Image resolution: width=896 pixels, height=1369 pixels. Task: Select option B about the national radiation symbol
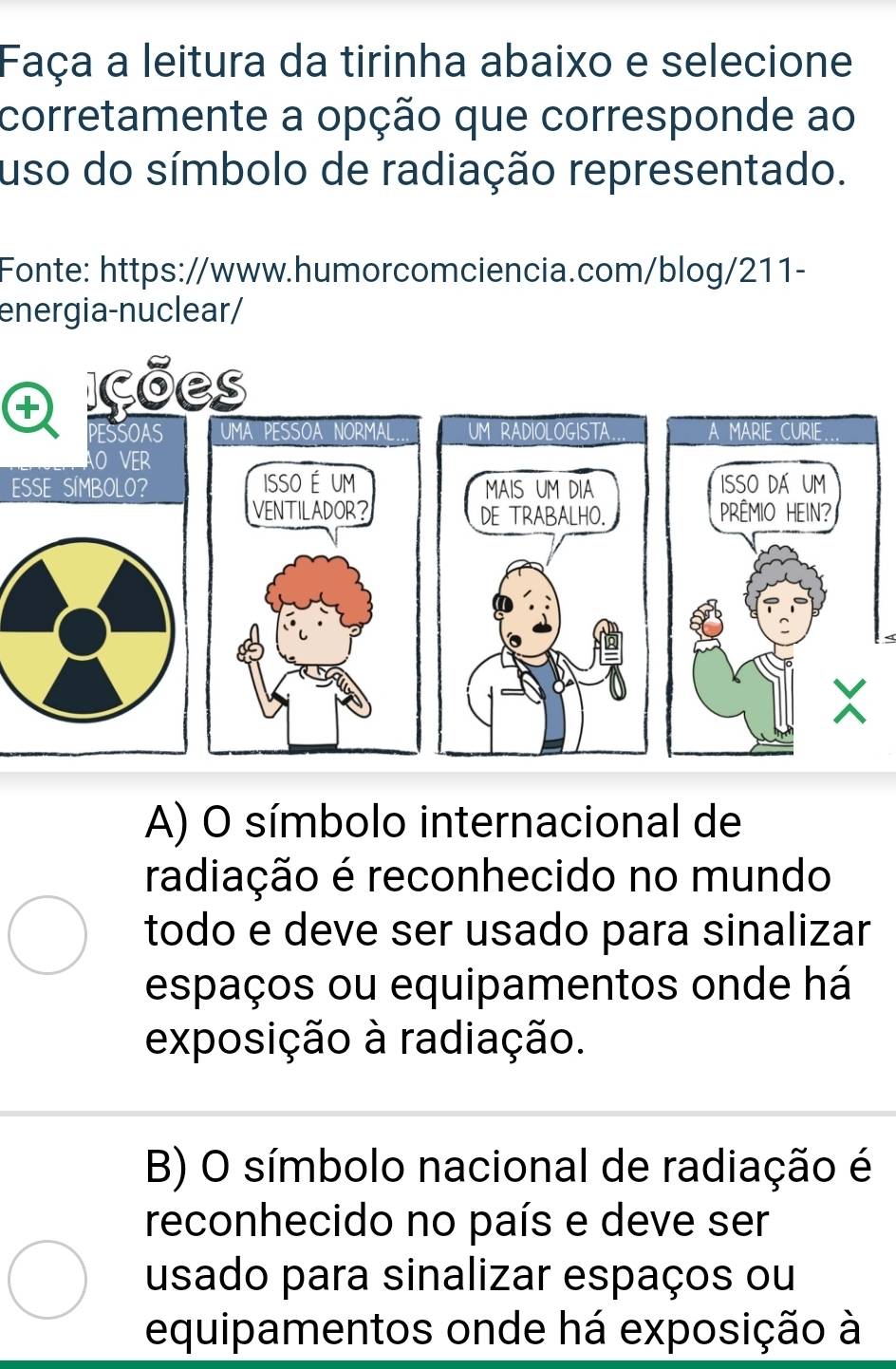point(48,1278)
